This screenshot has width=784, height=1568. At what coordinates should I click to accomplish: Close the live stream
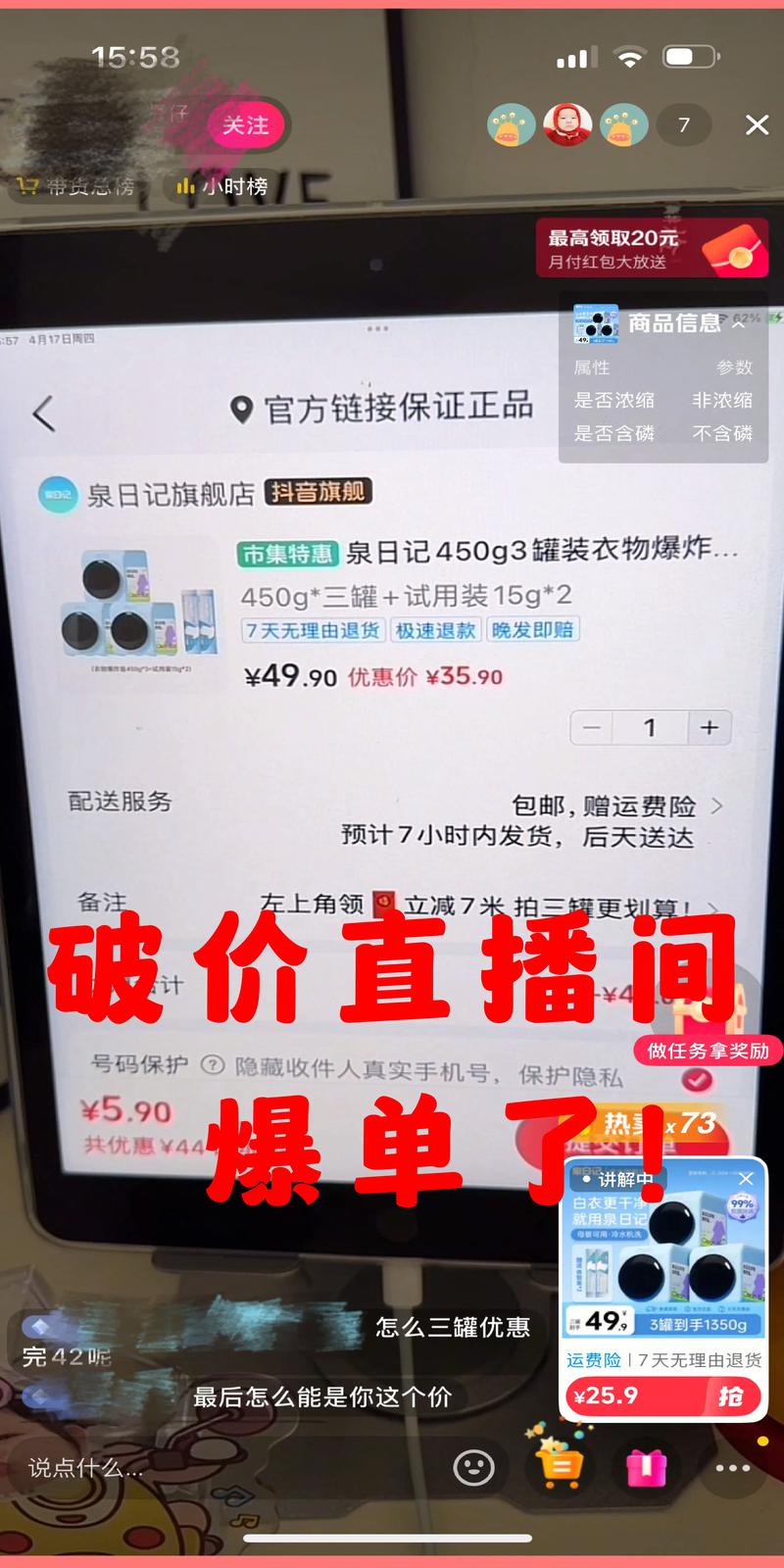click(x=757, y=125)
